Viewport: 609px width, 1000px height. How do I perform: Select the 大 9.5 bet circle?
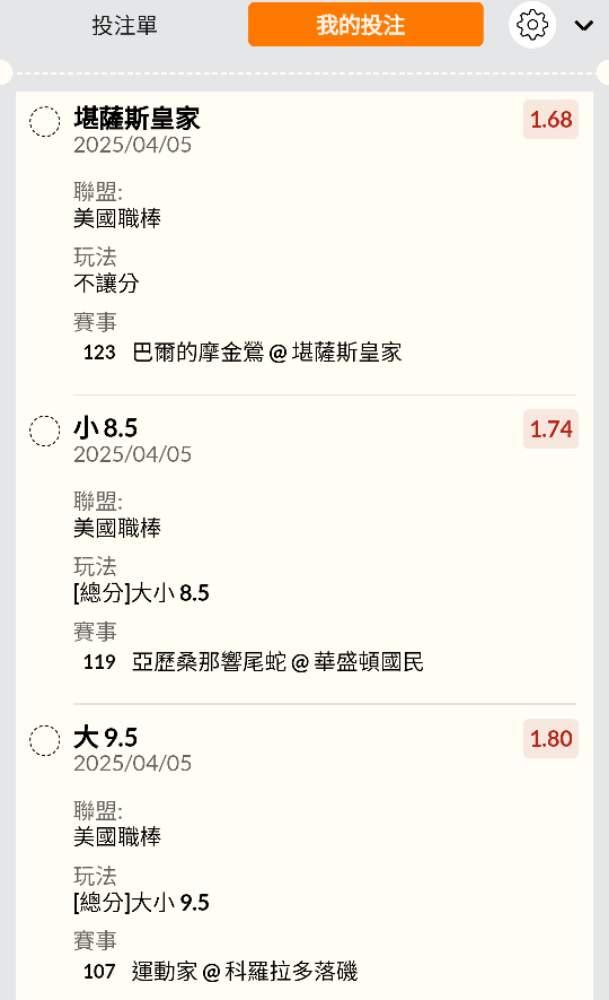click(x=44, y=741)
